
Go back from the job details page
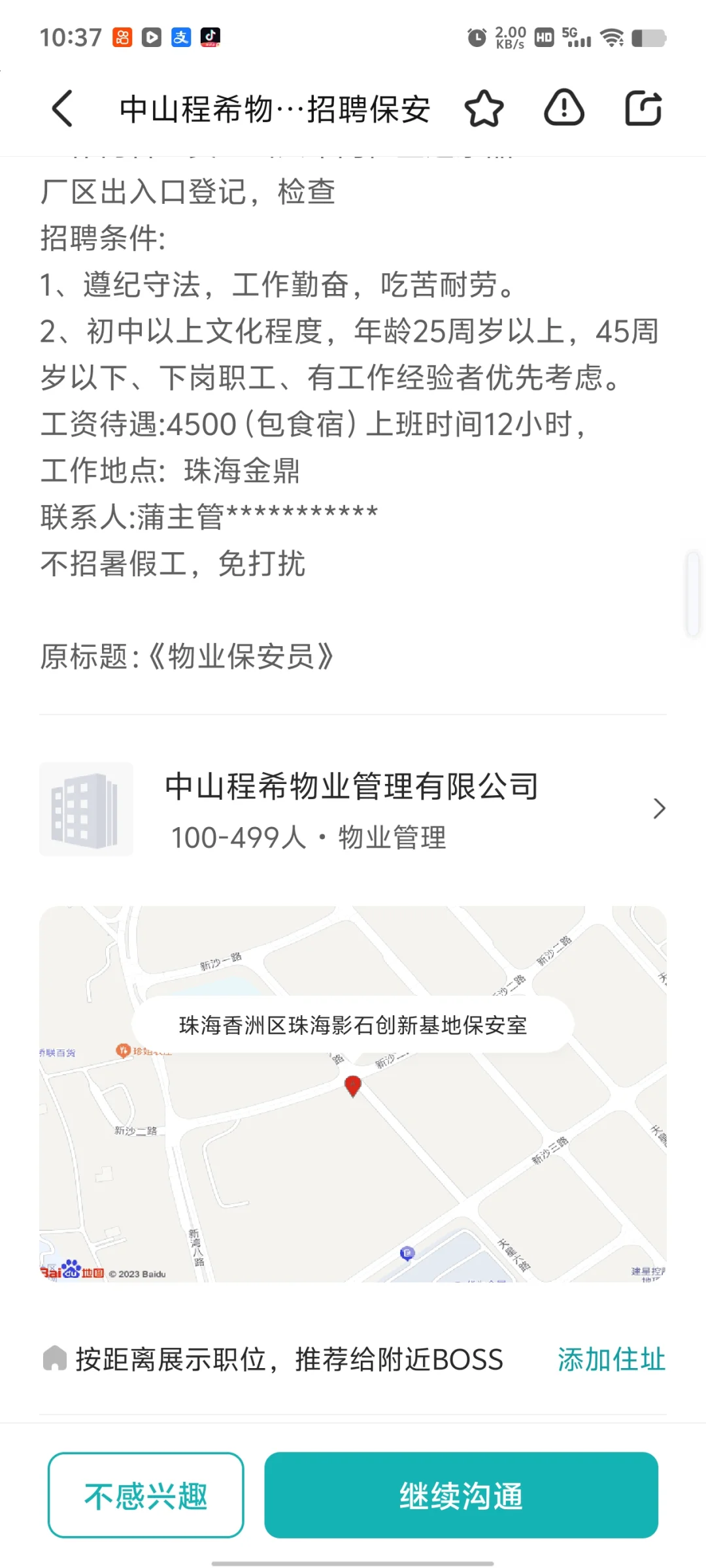63,108
